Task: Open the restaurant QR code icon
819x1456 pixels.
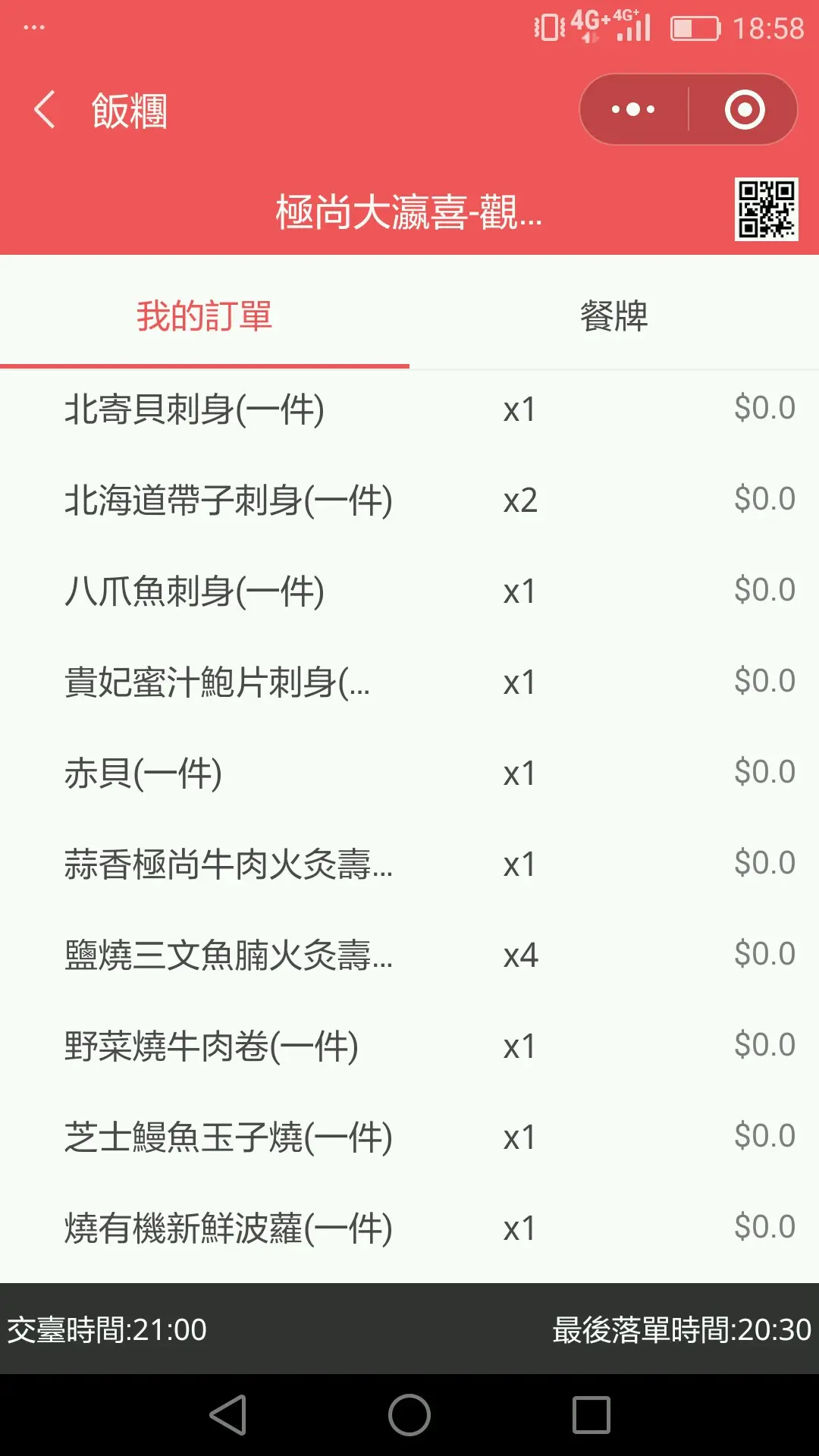Action: pos(766,209)
